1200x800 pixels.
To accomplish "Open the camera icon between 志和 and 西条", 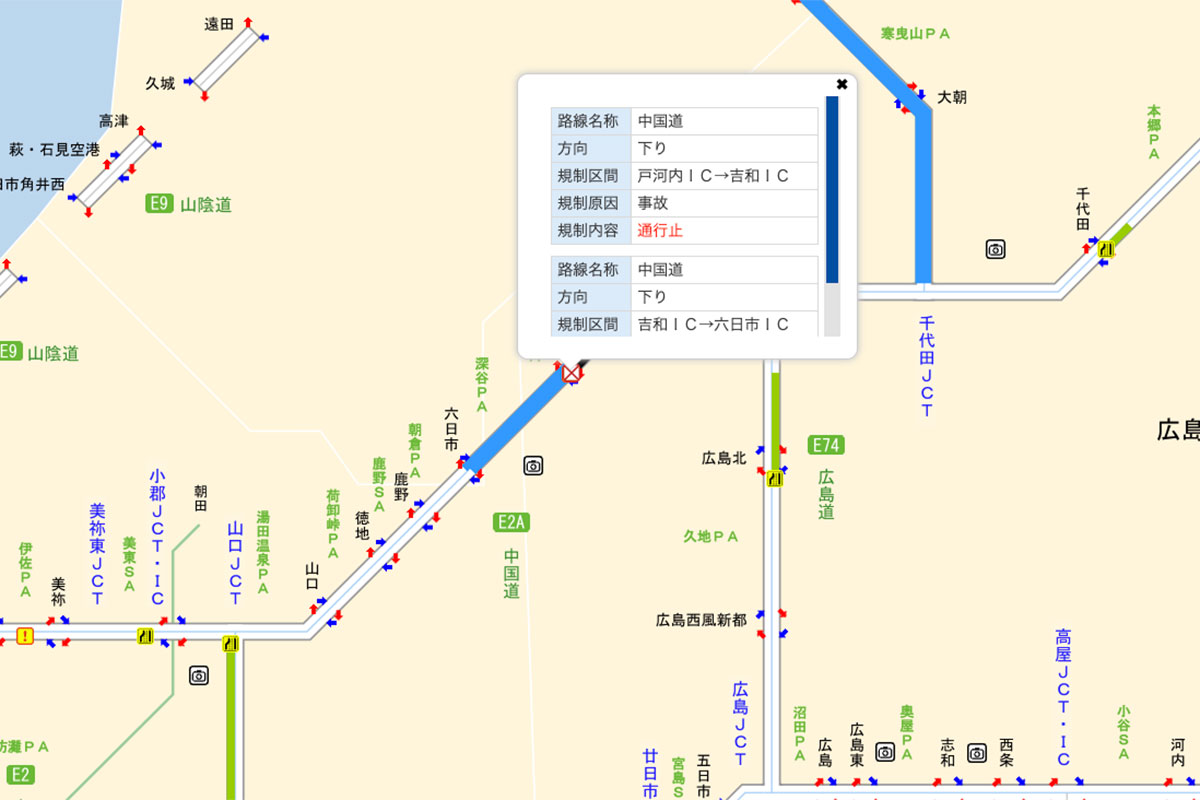I will pyautogui.click(x=977, y=751).
